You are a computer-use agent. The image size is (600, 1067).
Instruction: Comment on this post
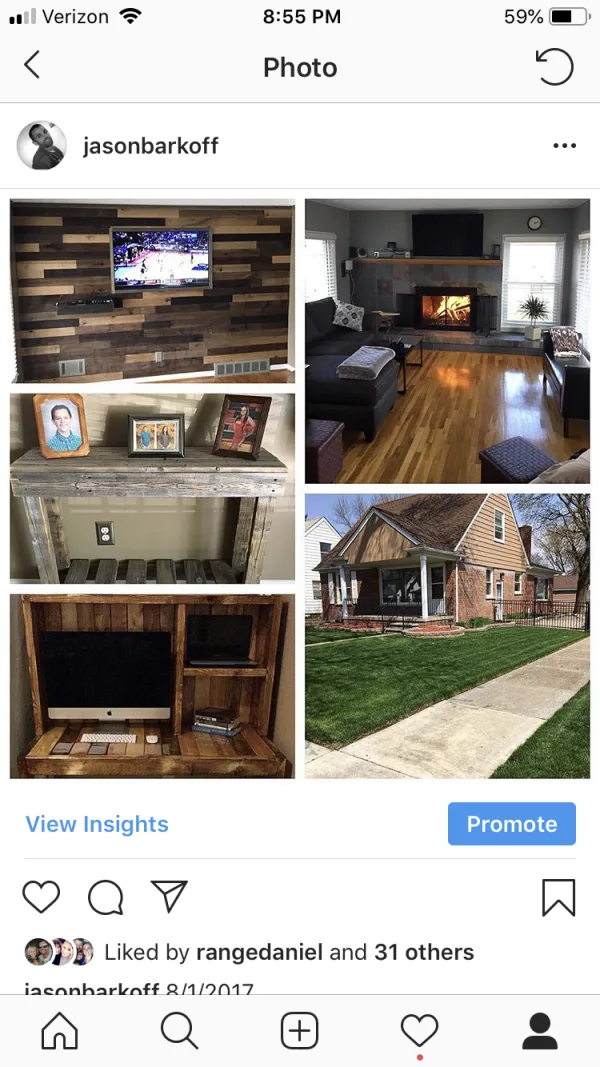[105, 897]
